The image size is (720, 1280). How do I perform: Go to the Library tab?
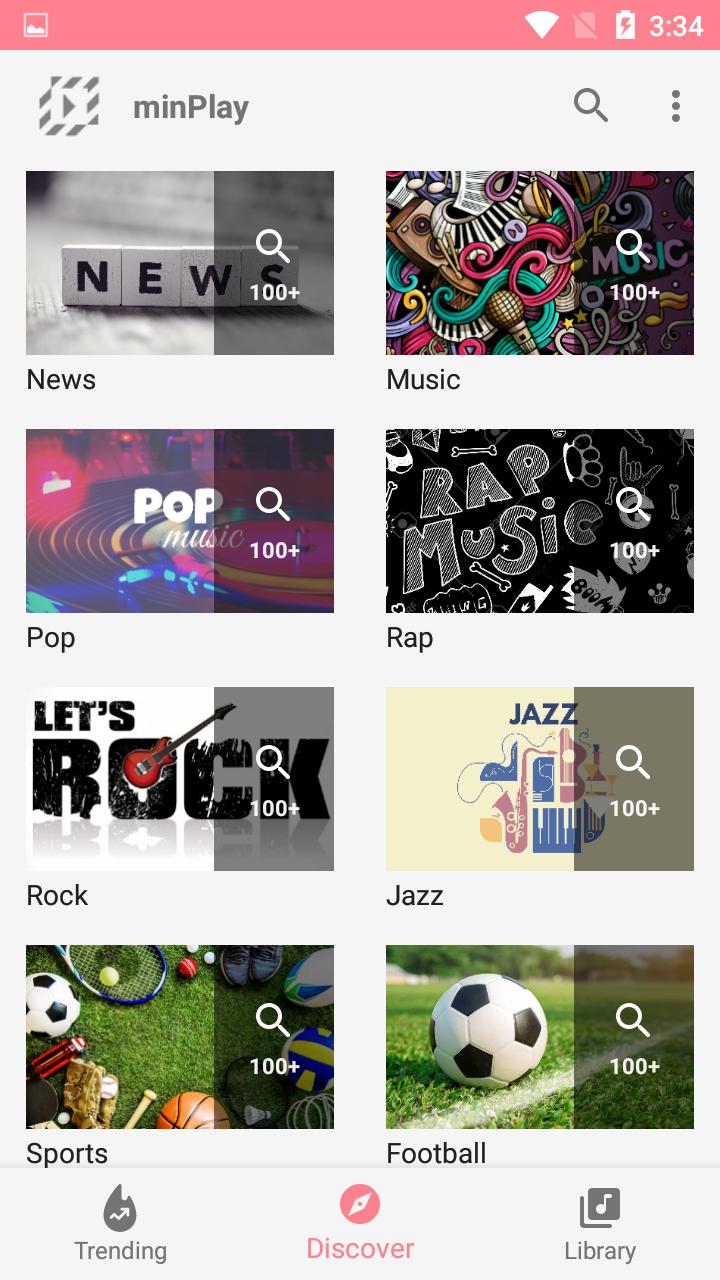click(x=600, y=1224)
